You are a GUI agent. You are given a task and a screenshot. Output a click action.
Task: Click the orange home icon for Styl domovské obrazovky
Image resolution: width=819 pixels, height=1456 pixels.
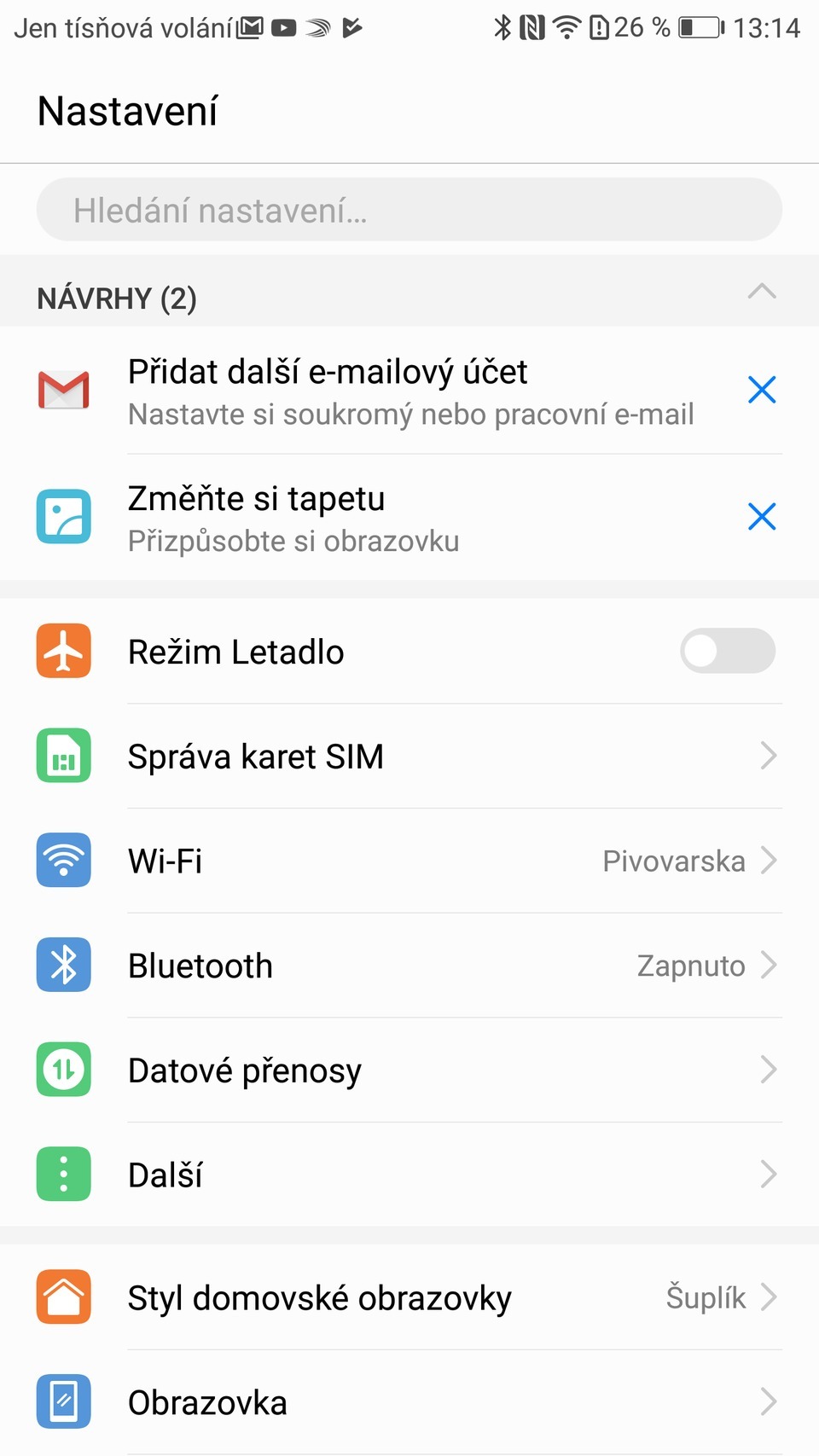pos(62,1298)
